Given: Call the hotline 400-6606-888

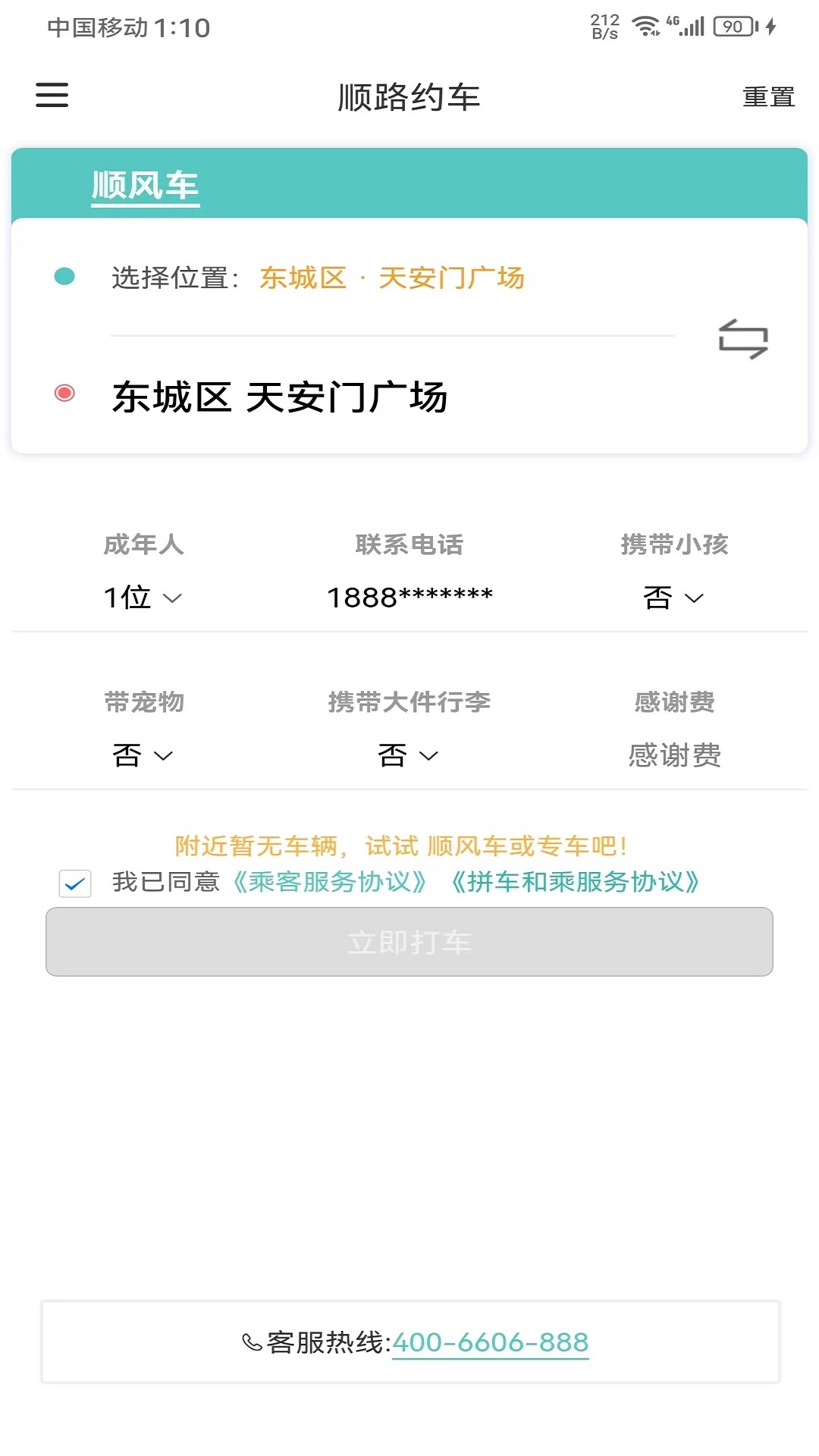Looking at the screenshot, I should (490, 1342).
